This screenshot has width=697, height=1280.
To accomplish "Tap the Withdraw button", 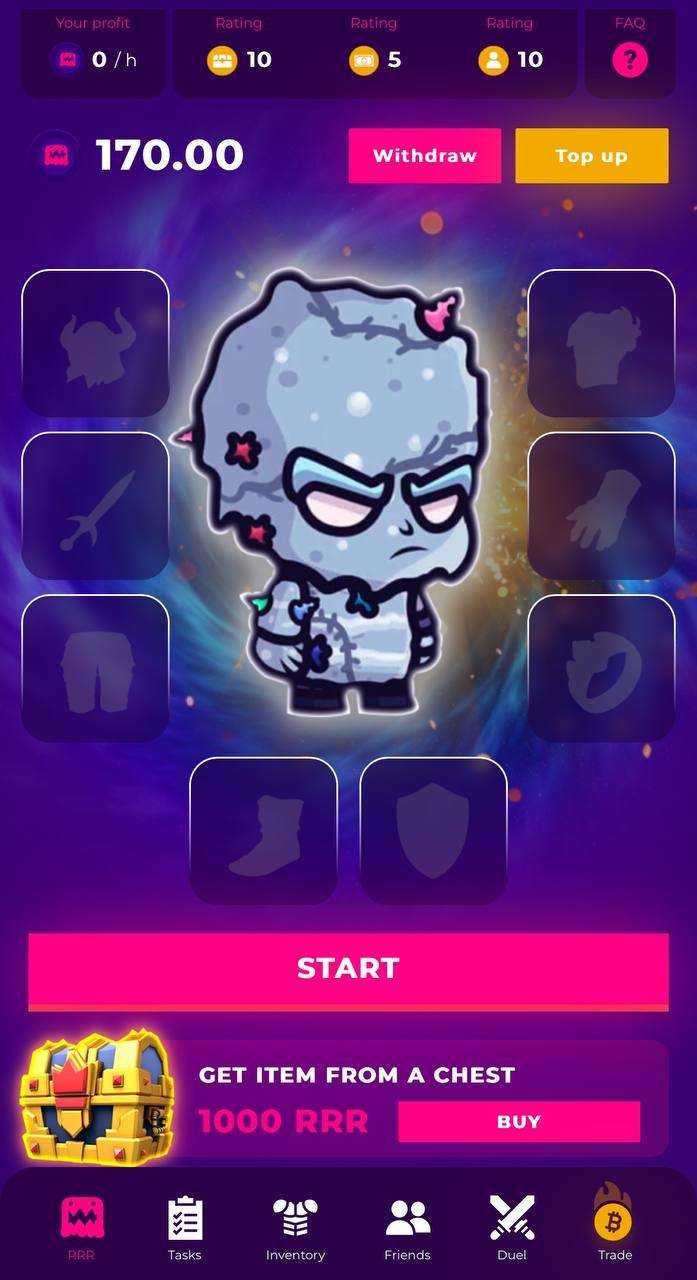I will click(424, 156).
